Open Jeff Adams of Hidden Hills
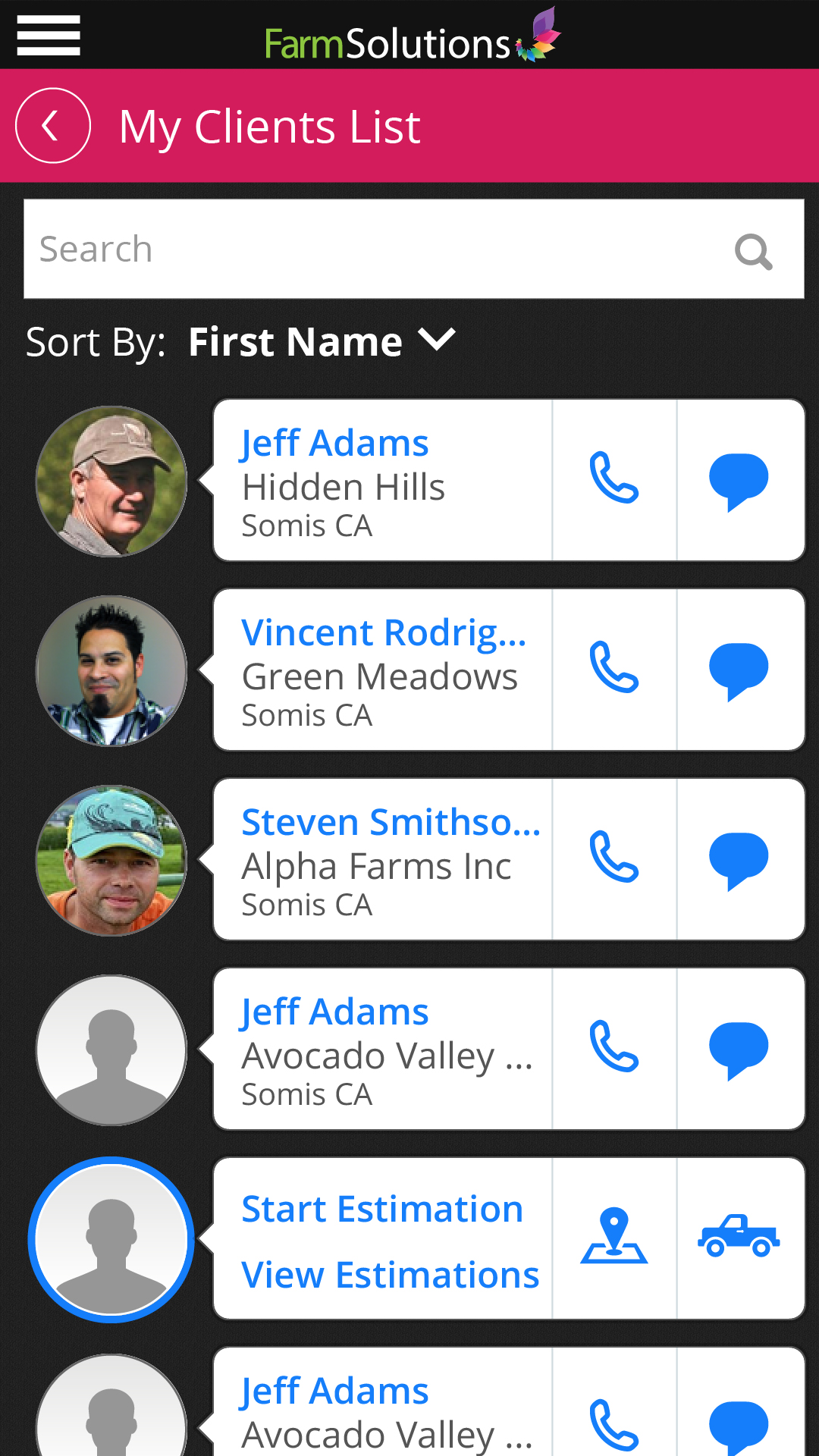 pos(383,481)
